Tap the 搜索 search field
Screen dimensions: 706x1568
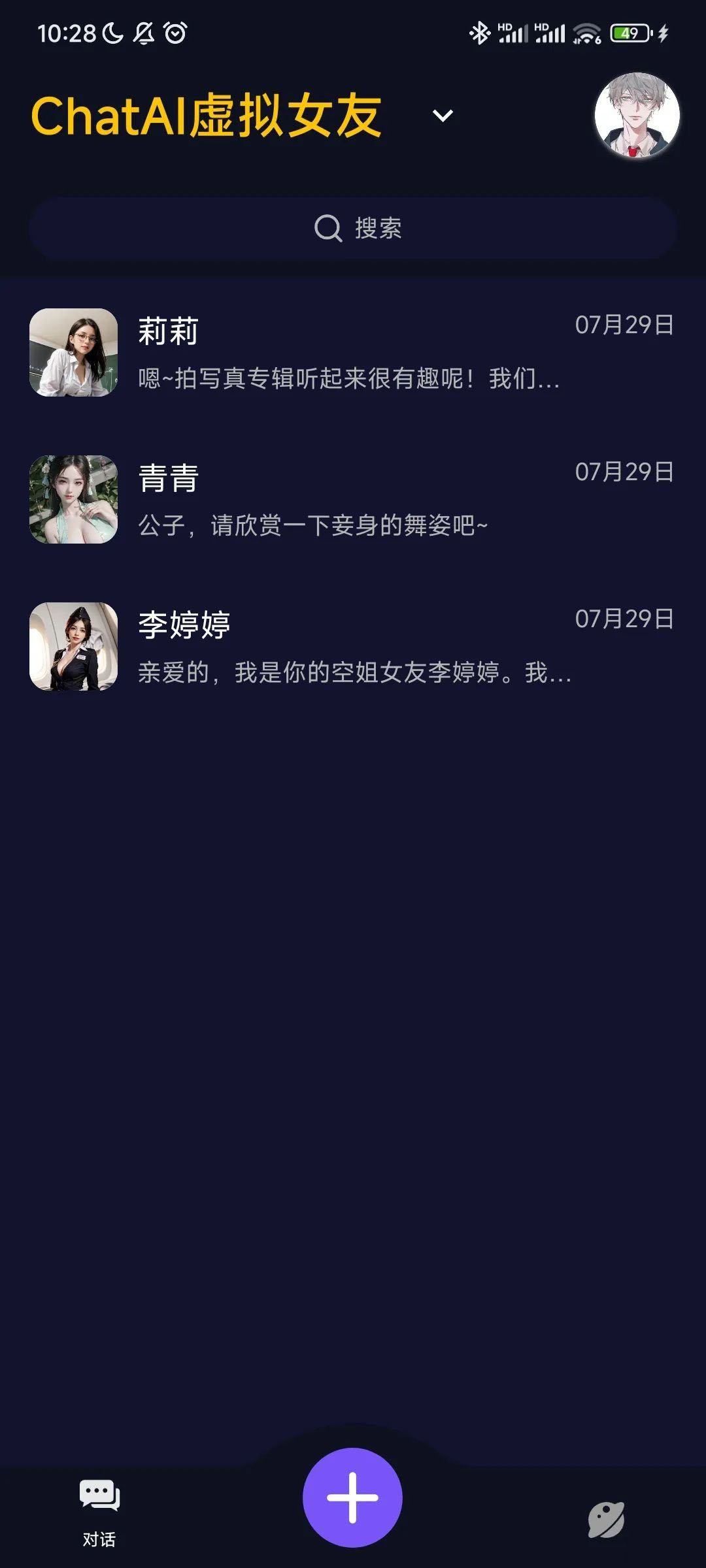pyautogui.click(x=353, y=228)
